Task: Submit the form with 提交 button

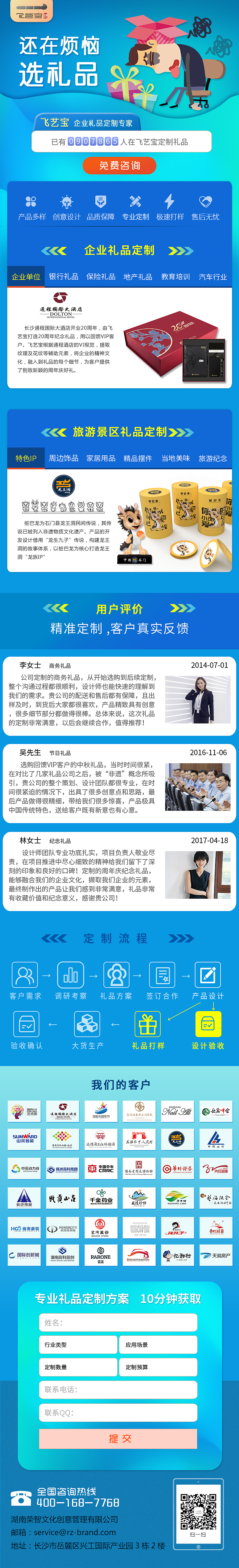Action: click(x=118, y=1438)
